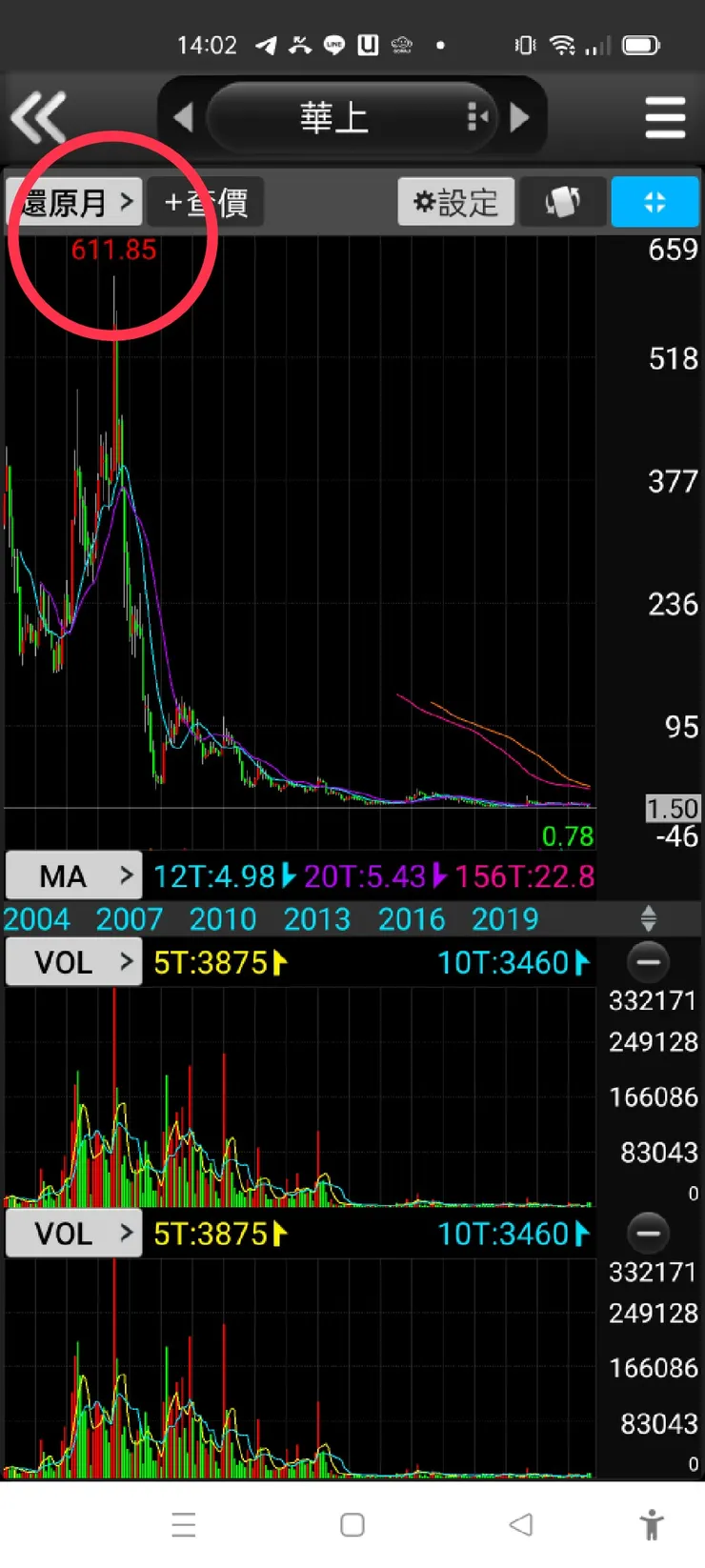The height and width of the screenshot is (1568, 705).
Task: Tap the resize arrows beside the year axis
Action: click(x=649, y=918)
